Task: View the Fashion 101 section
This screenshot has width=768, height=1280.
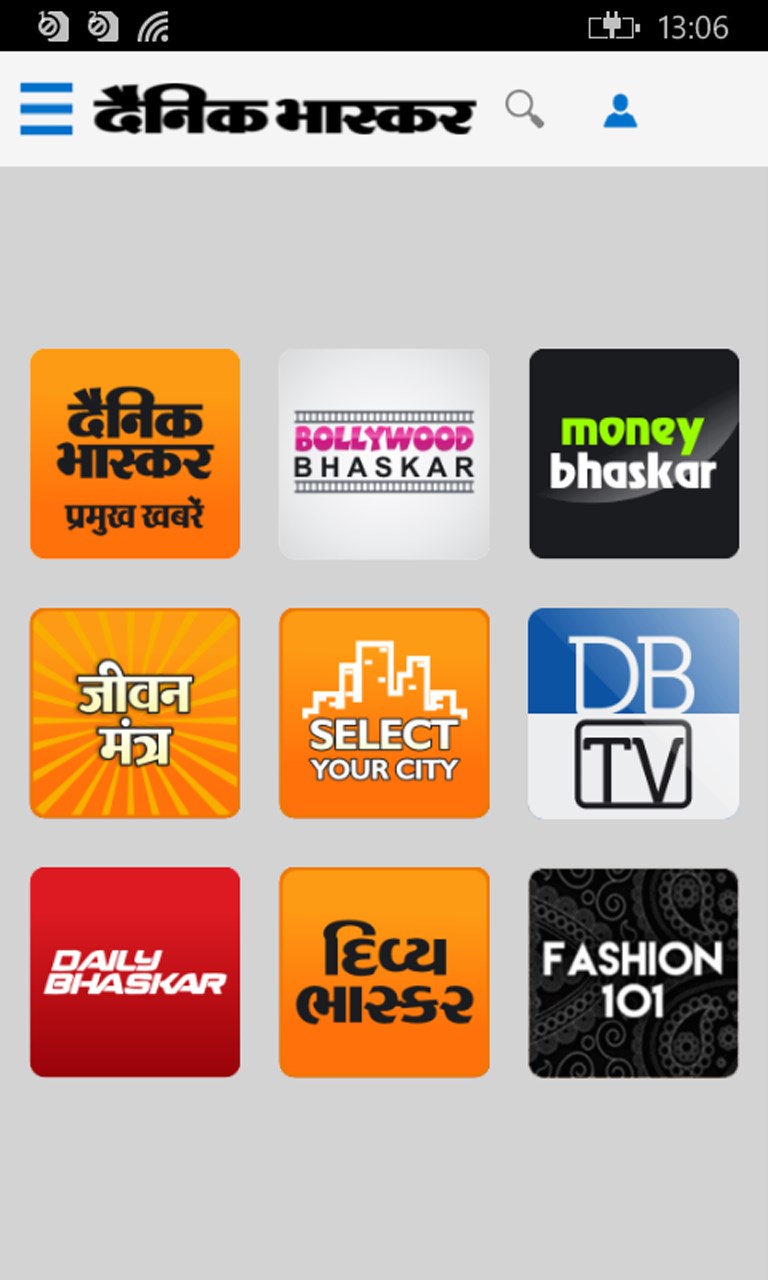Action: (634, 972)
